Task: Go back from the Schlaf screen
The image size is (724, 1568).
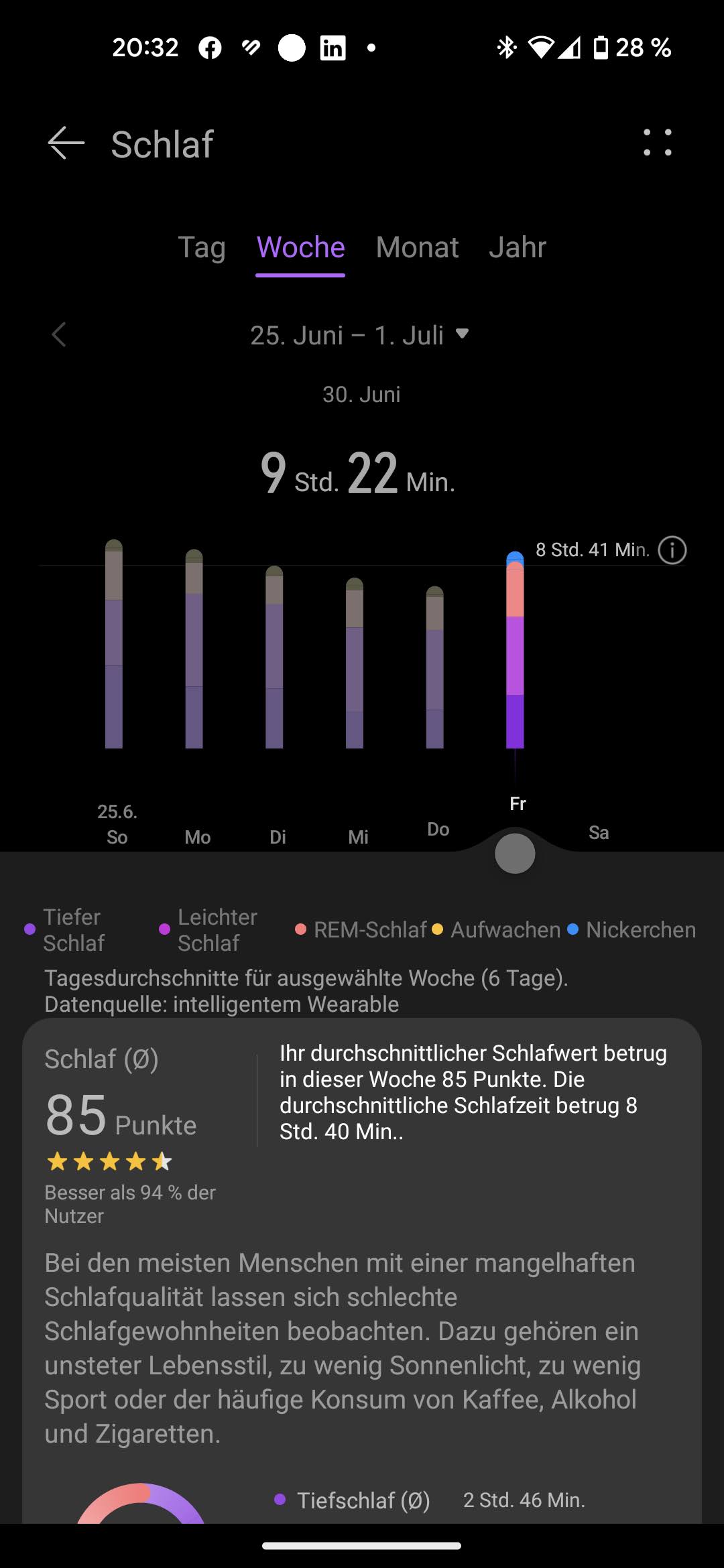Action: click(66, 143)
